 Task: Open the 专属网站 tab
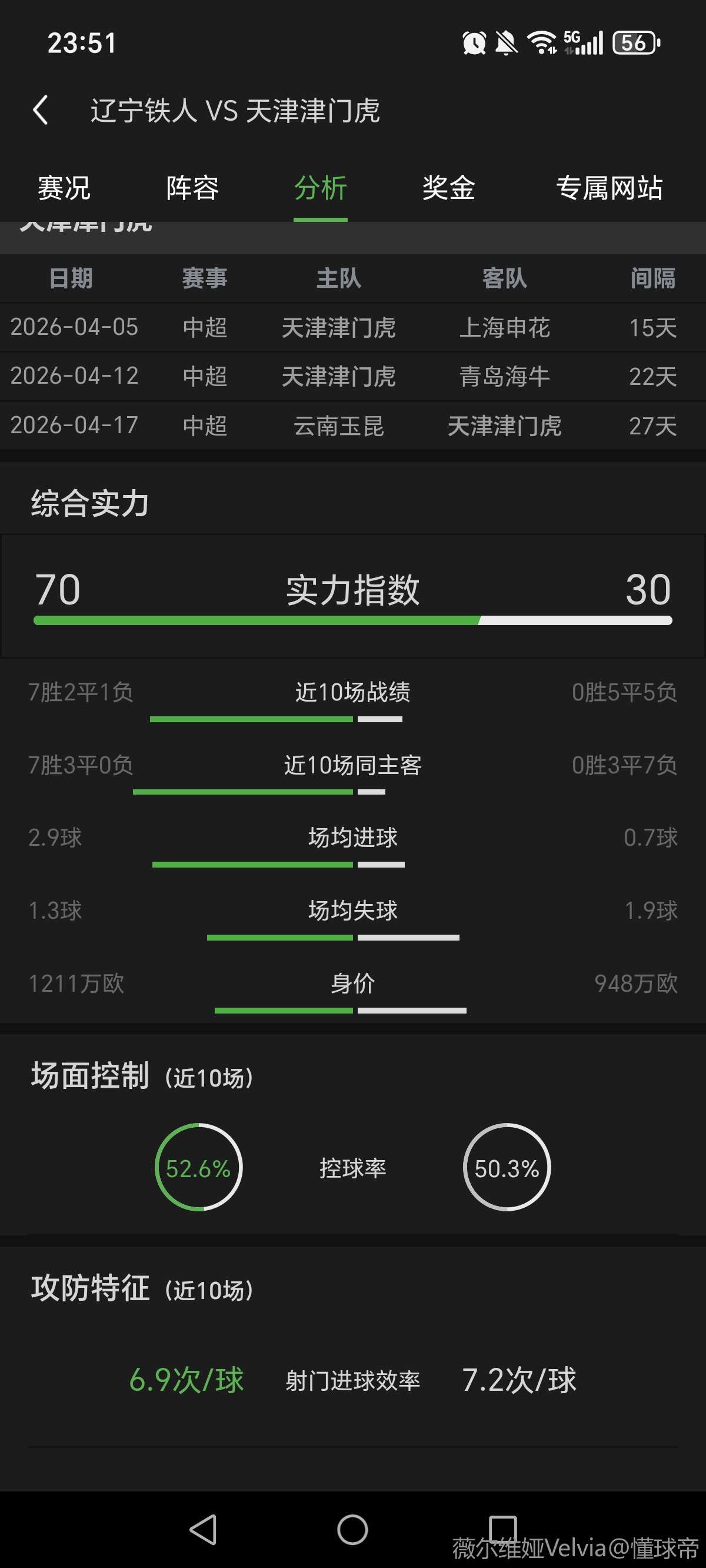(610, 188)
